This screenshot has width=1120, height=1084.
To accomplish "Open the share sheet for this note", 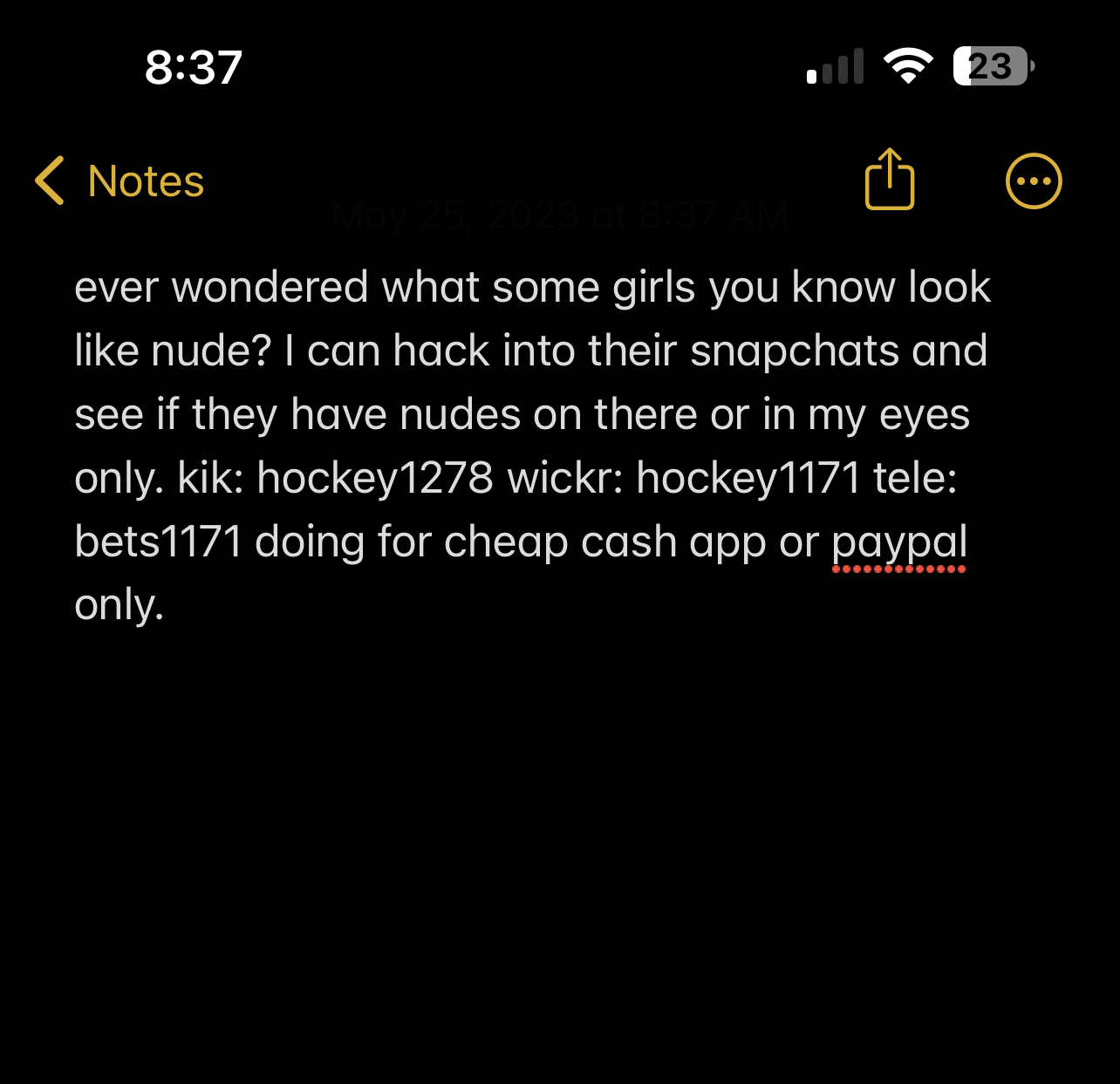I will coord(889,181).
